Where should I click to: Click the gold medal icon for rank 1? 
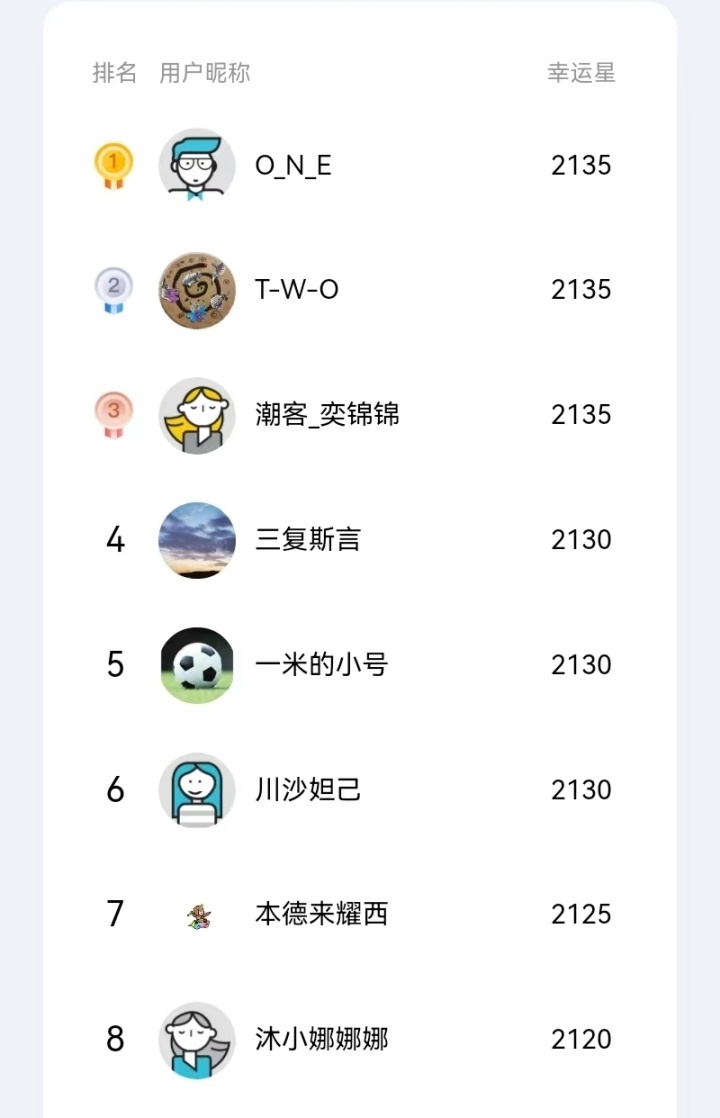pyautogui.click(x=114, y=164)
